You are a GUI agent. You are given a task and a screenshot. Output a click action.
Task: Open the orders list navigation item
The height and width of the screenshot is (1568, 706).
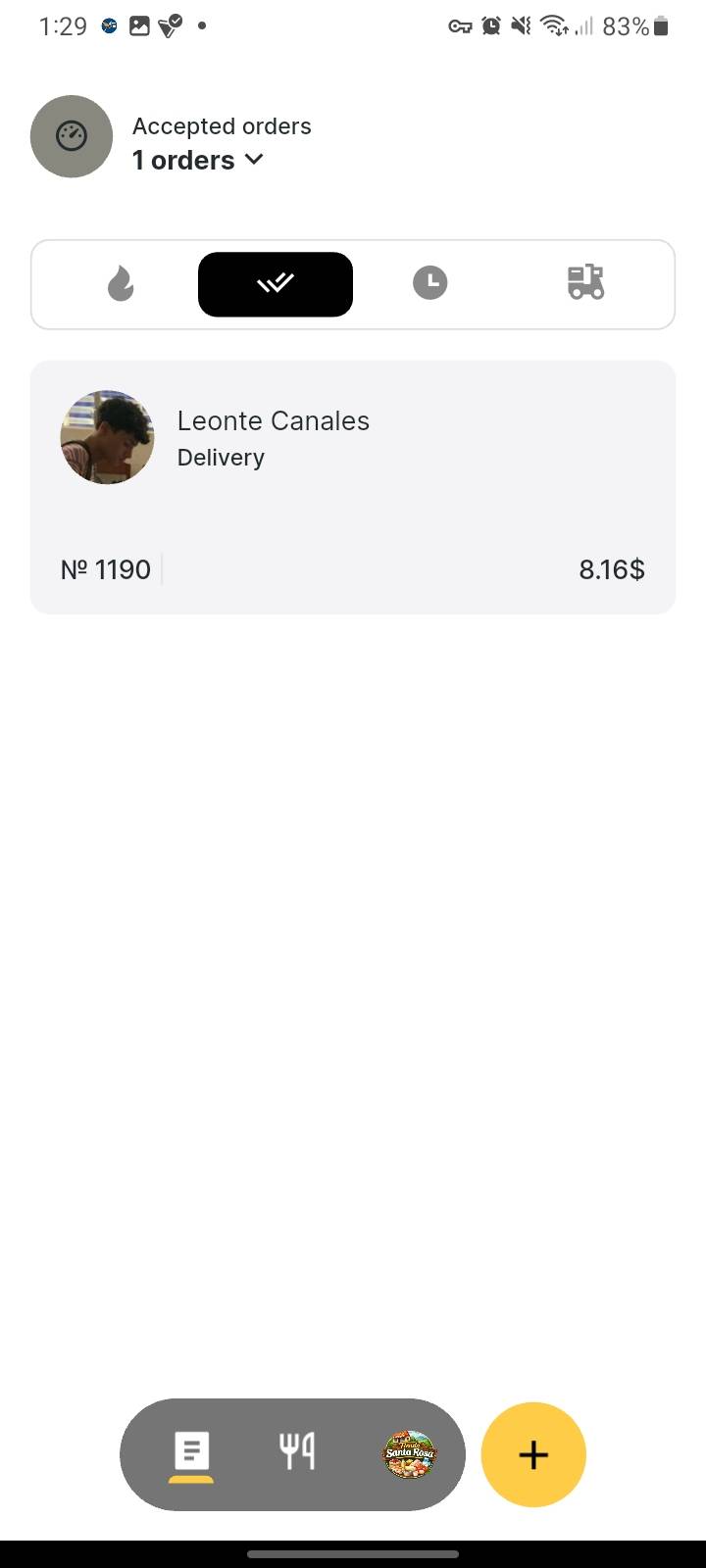tap(191, 1453)
